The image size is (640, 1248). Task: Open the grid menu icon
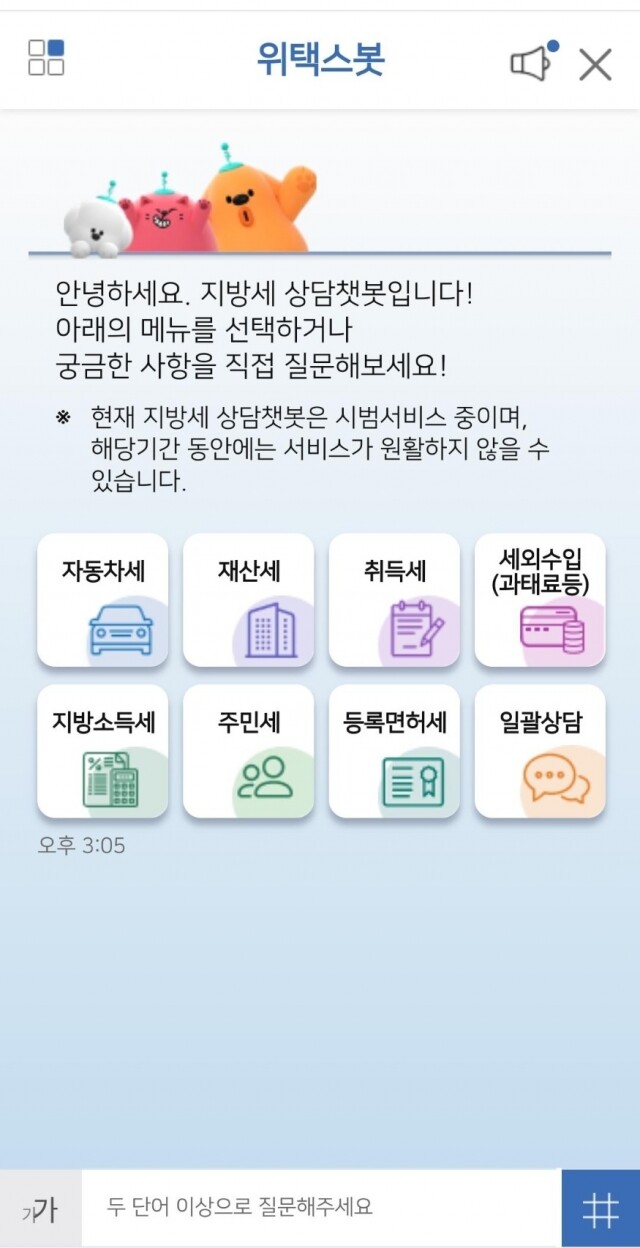(x=46, y=58)
